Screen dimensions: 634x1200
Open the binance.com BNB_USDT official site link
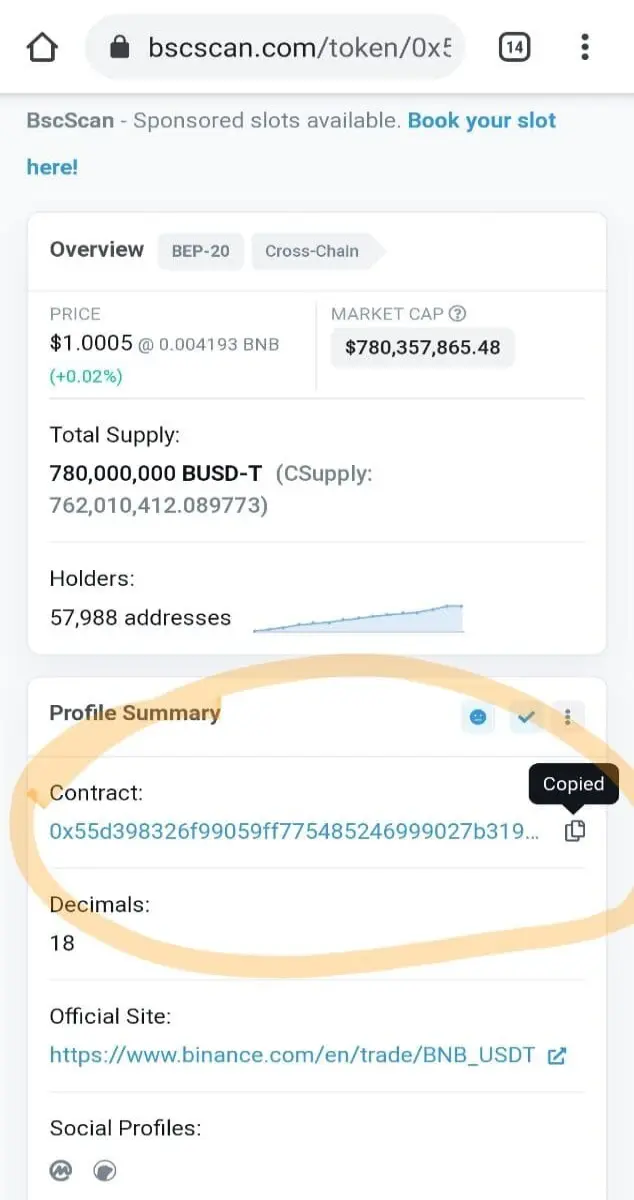point(292,1055)
